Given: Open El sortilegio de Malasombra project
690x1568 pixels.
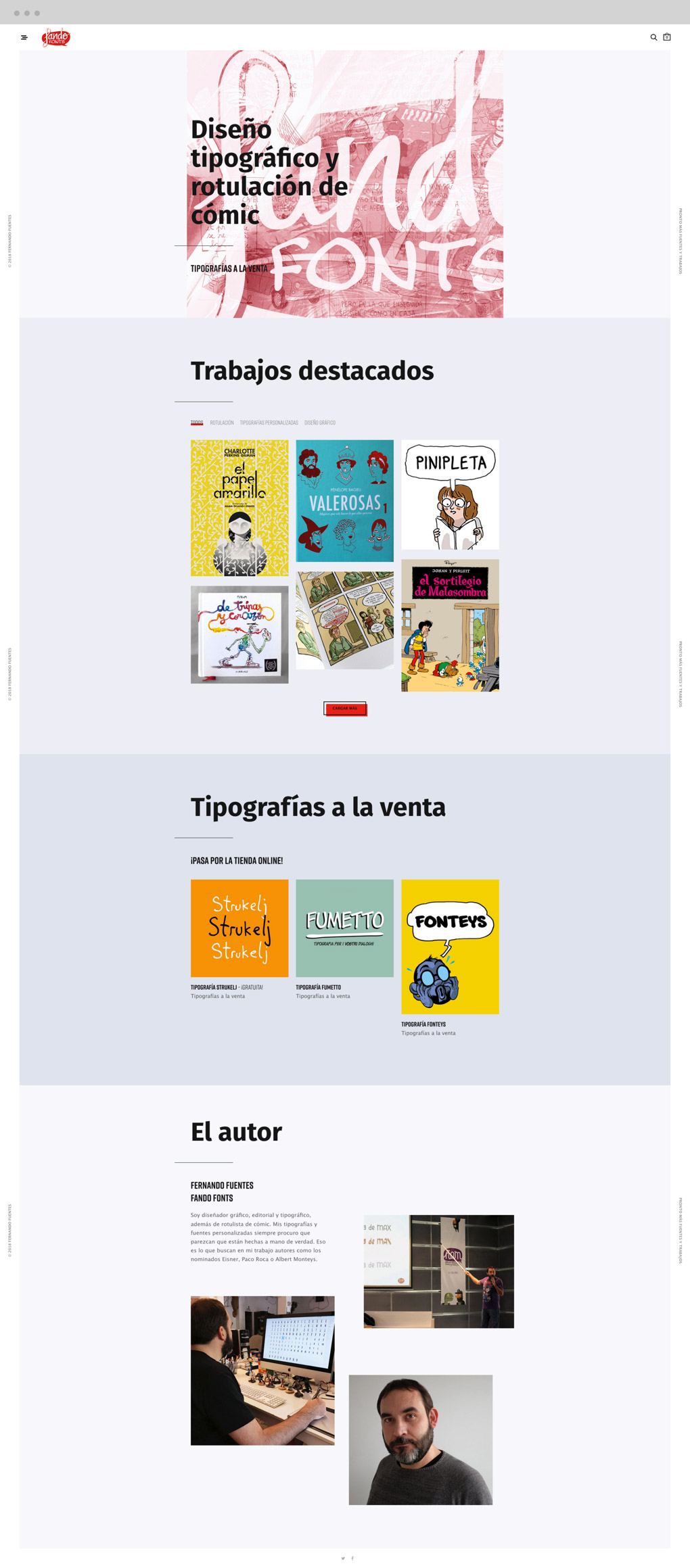Looking at the screenshot, I should [450, 625].
